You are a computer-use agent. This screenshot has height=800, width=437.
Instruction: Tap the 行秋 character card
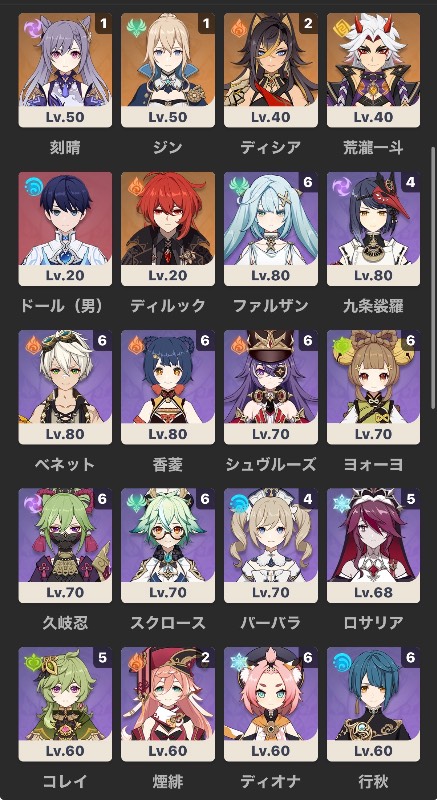[373, 705]
